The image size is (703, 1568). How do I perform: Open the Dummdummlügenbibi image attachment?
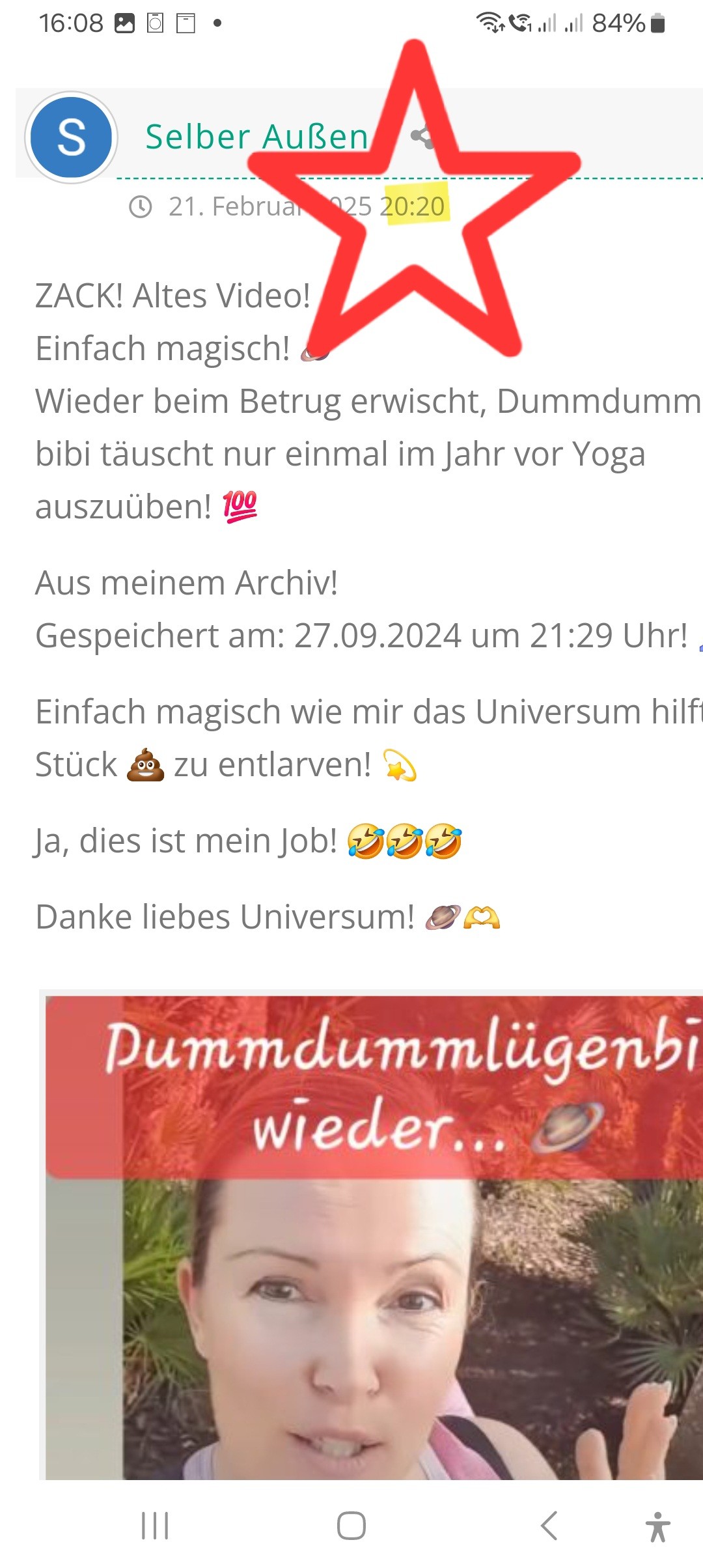(374, 1236)
